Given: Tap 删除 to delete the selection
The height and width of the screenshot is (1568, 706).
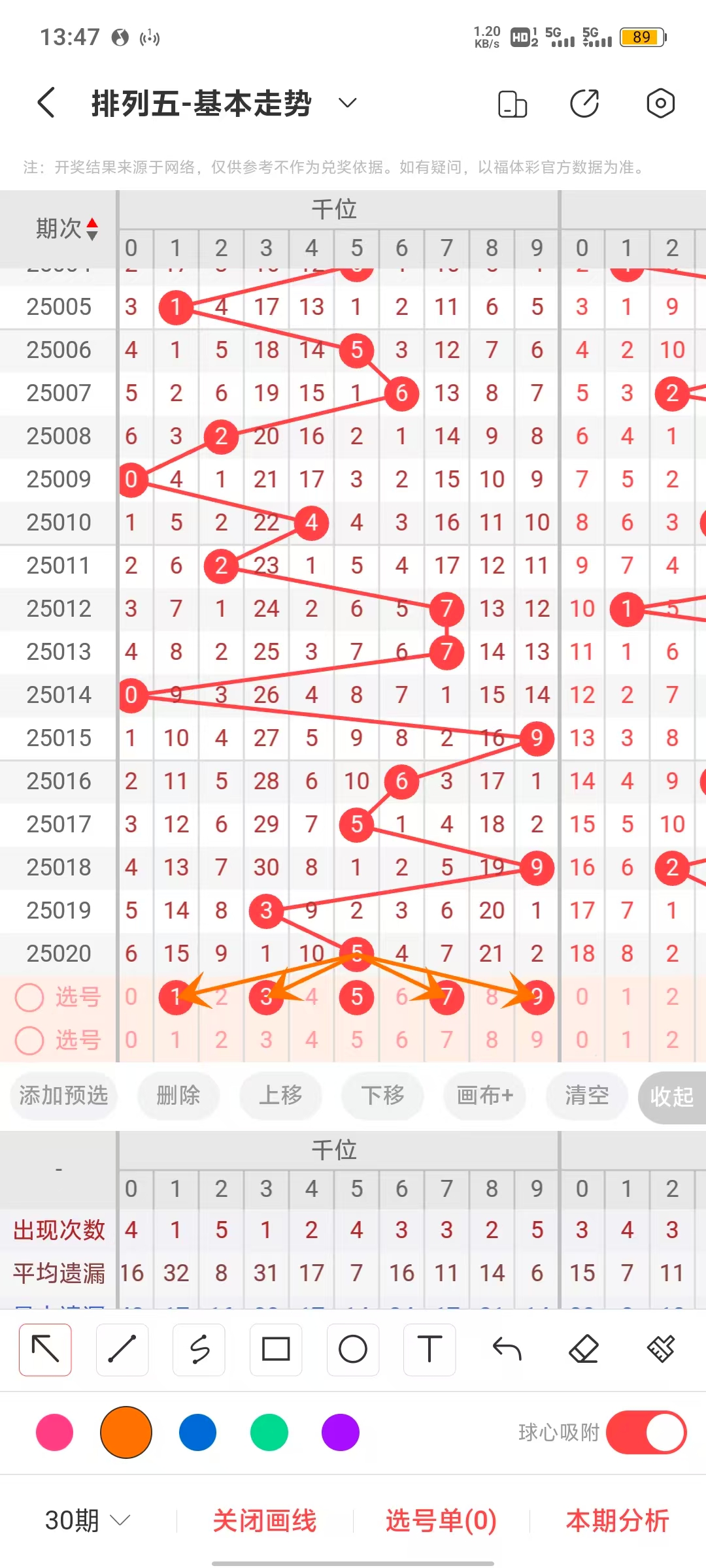Looking at the screenshot, I should pyautogui.click(x=178, y=1096).
